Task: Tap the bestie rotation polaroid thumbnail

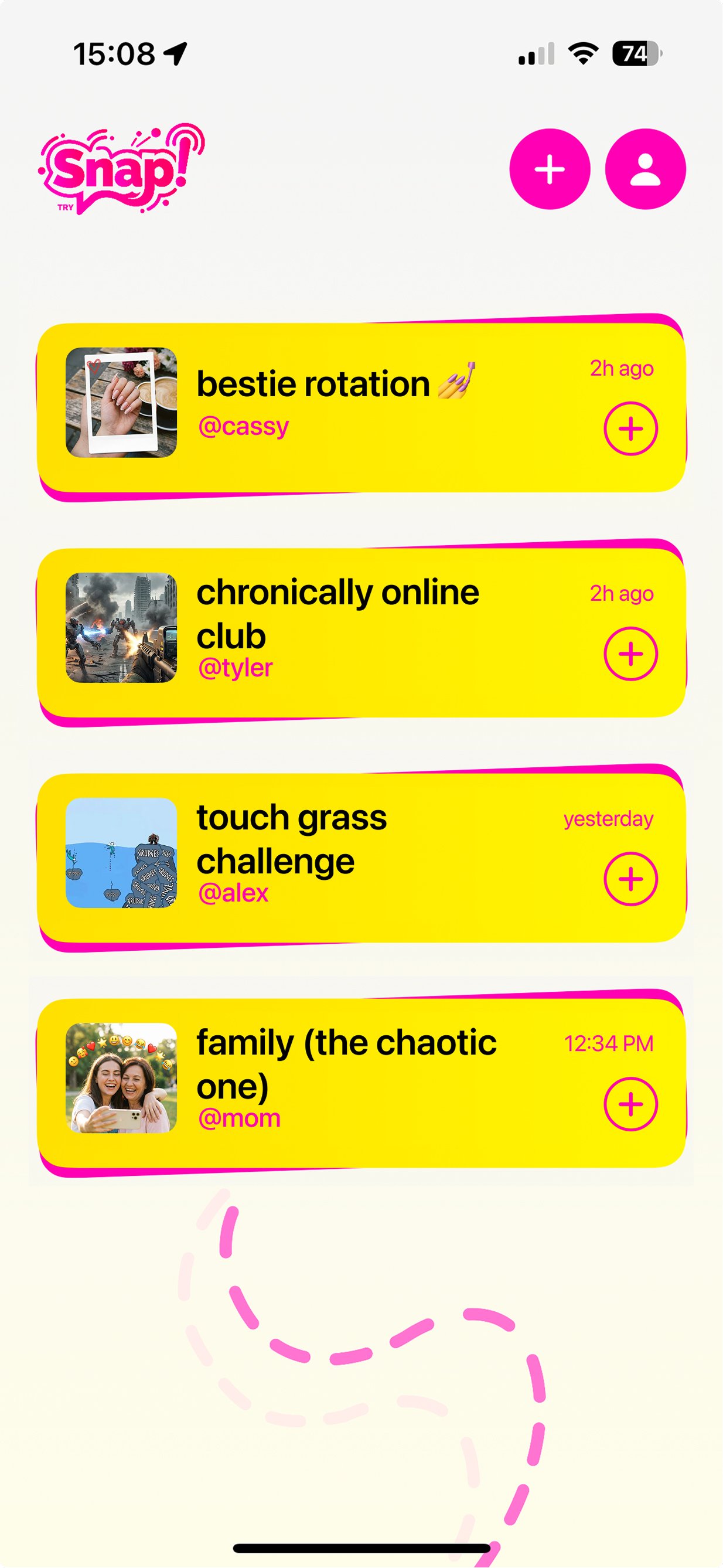Action: (121, 402)
